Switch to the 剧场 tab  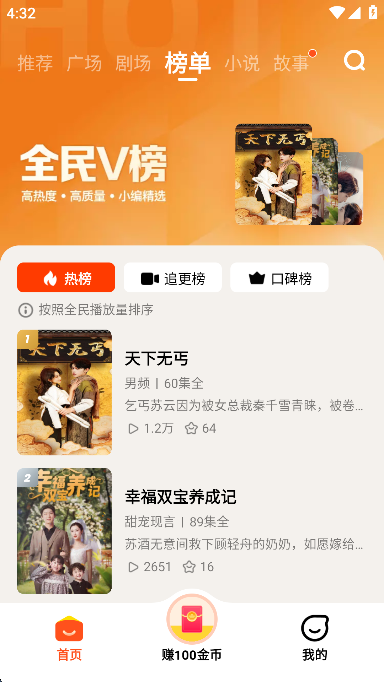(133, 63)
